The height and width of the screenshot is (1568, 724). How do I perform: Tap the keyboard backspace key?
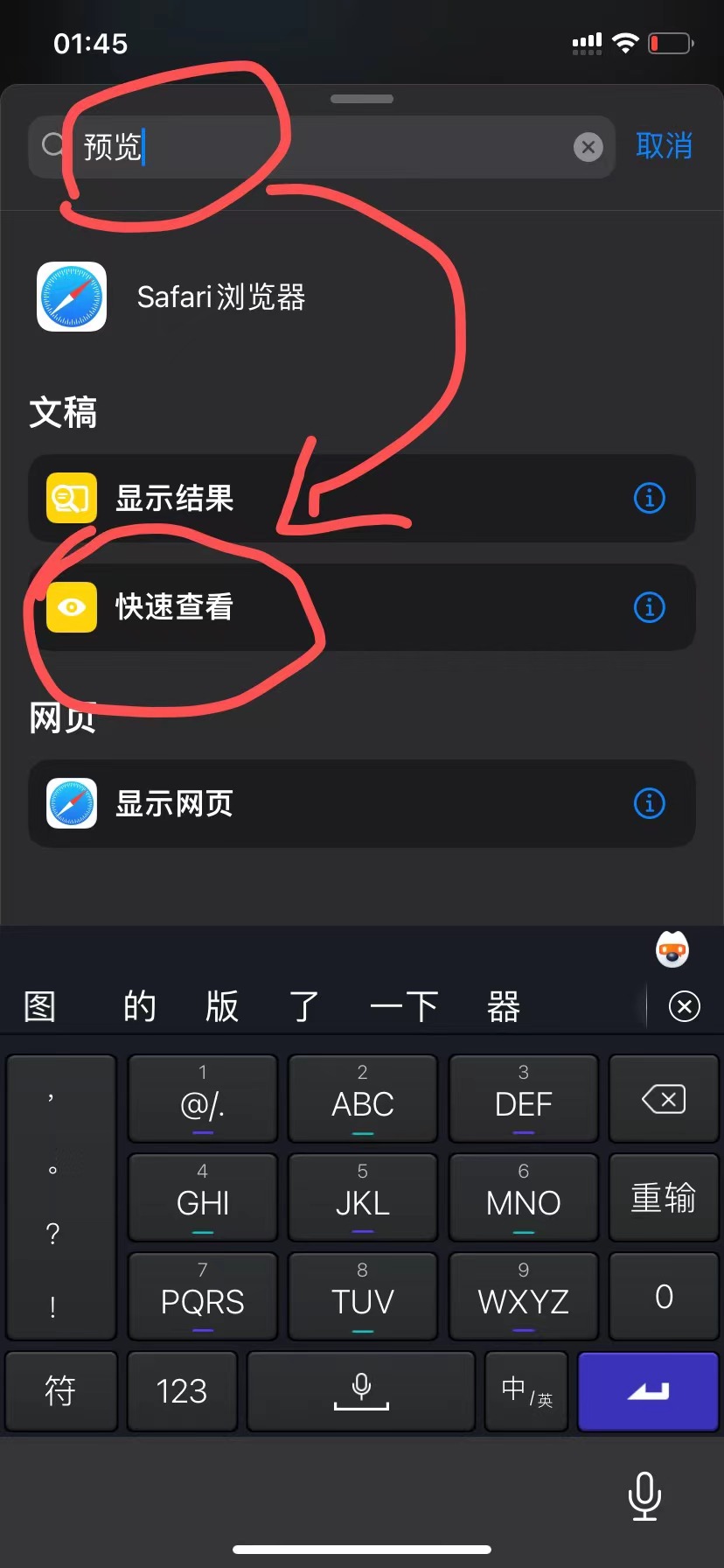[x=663, y=1099]
